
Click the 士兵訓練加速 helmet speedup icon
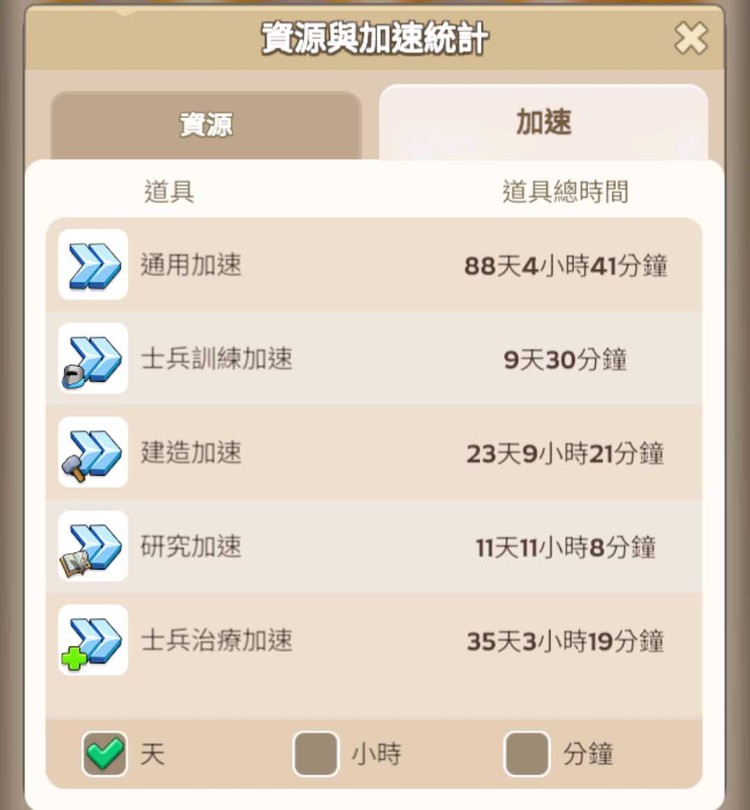tap(92, 360)
